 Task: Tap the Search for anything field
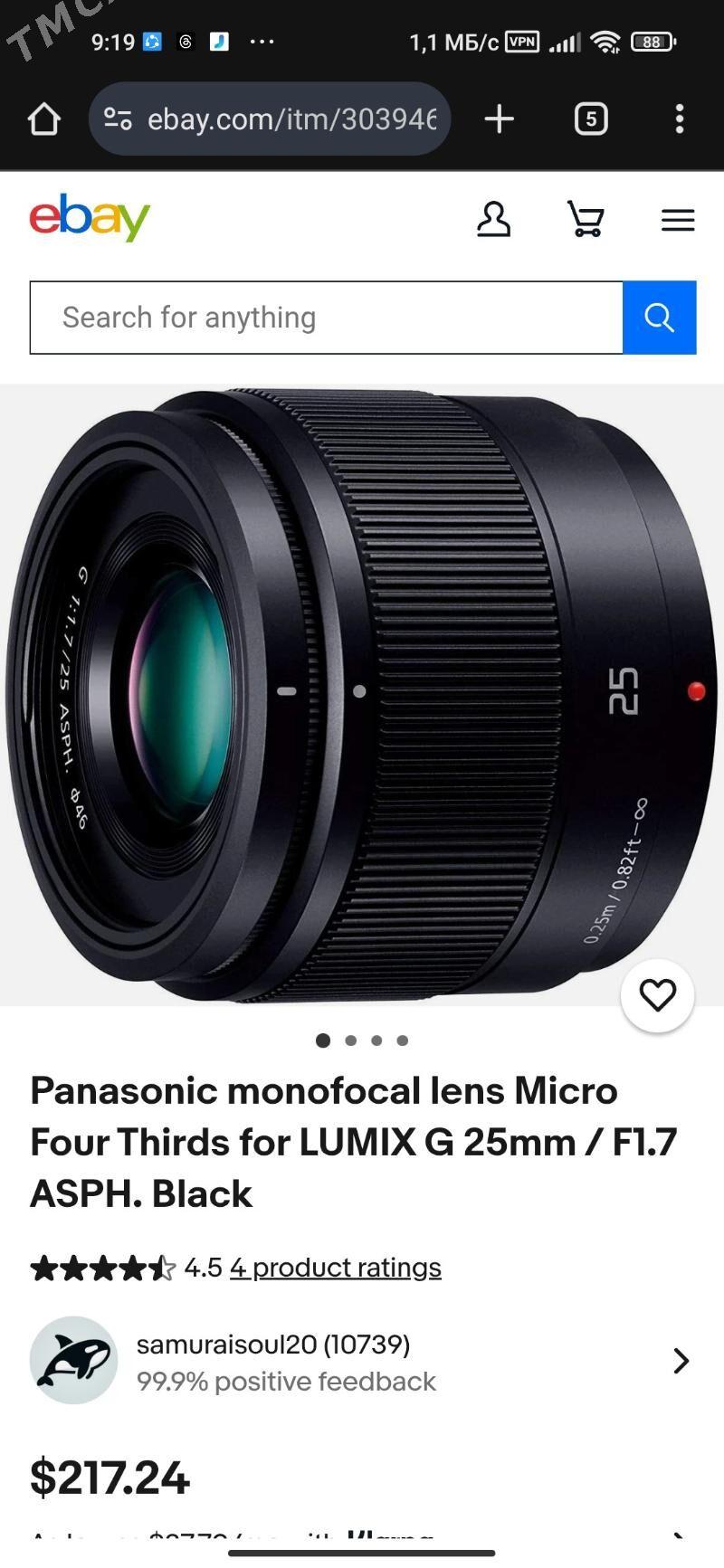tap(326, 318)
